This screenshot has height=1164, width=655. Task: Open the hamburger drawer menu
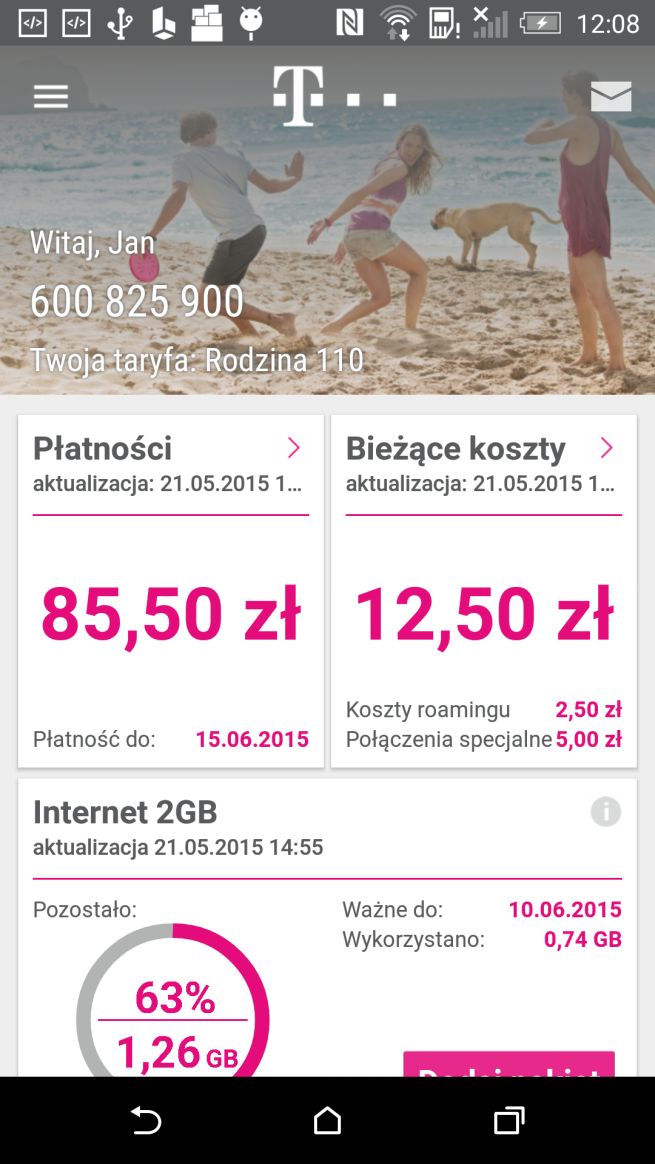click(x=51, y=96)
